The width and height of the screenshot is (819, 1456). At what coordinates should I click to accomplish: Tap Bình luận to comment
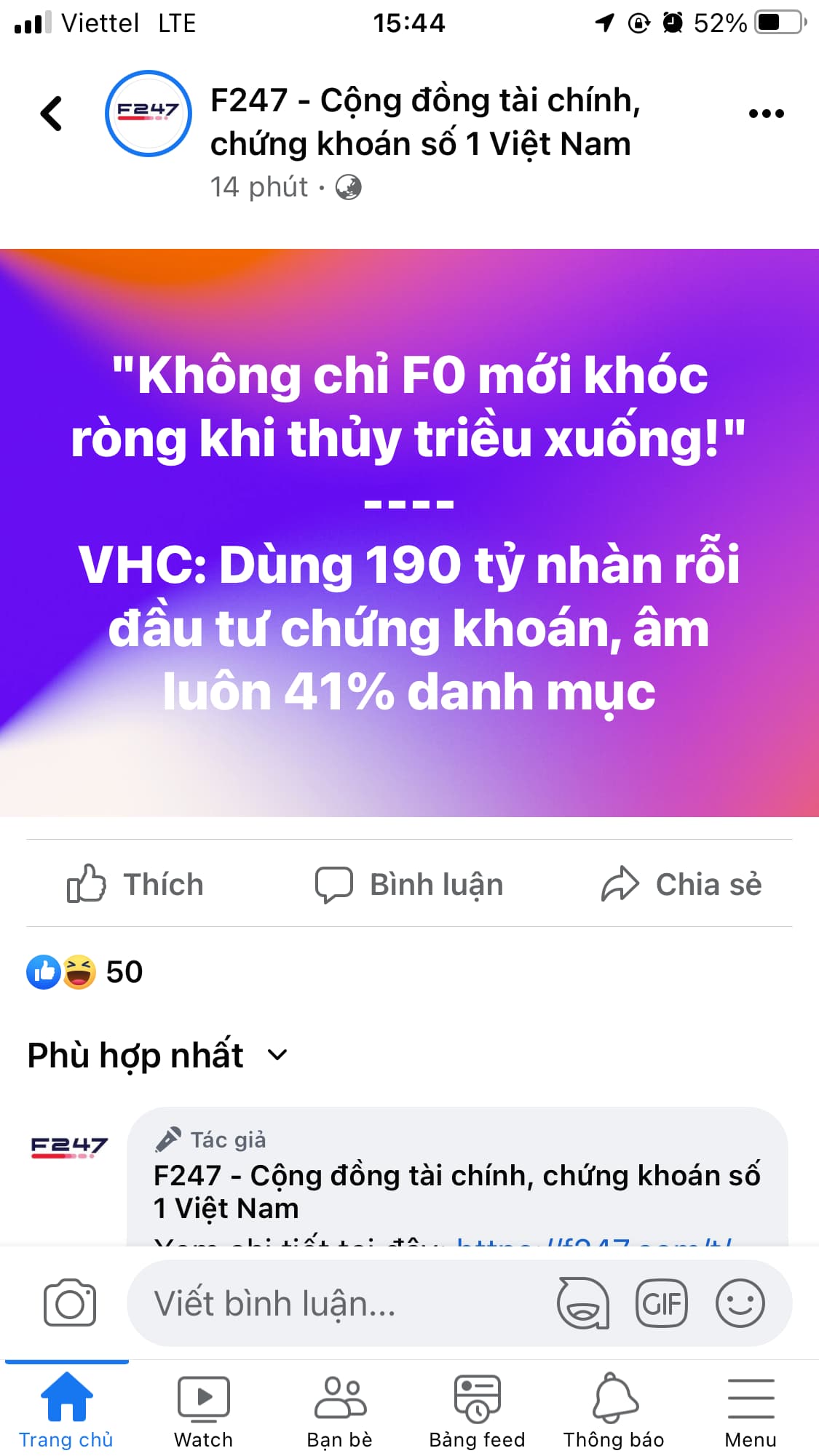(409, 884)
